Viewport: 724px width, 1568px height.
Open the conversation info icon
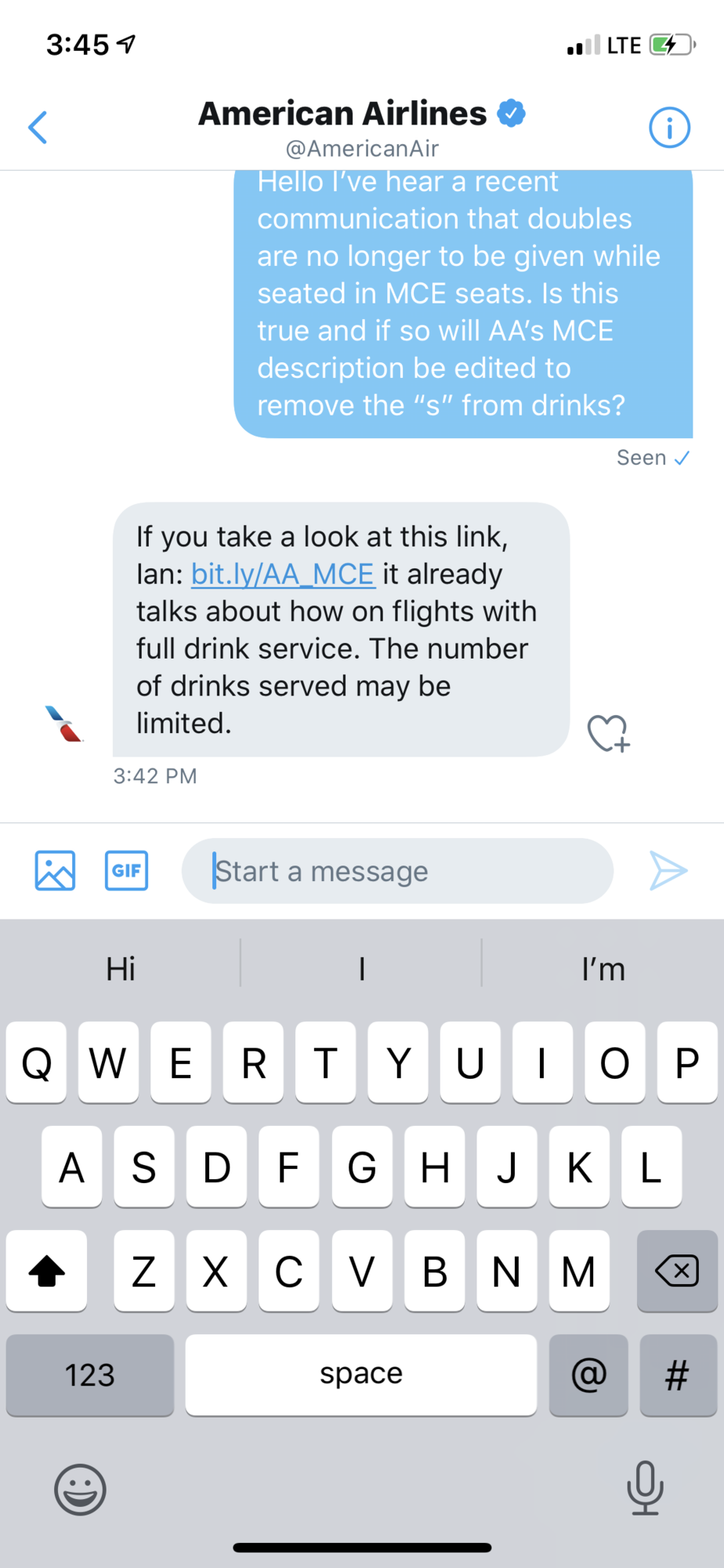pyautogui.click(x=669, y=127)
